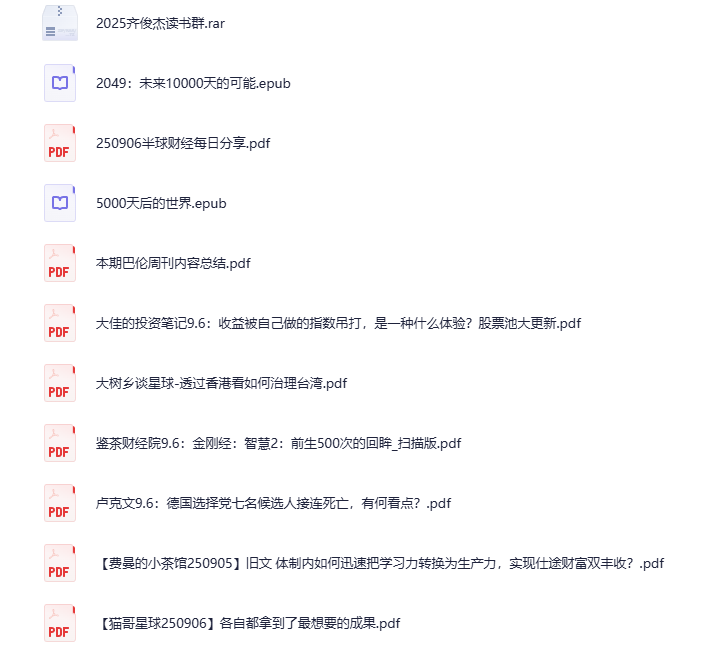Viewport: 705px width, 656px height.
Task: Open 2049：未来10000天的可能.epub
Action: pyautogui.click(x=193, y=83)
